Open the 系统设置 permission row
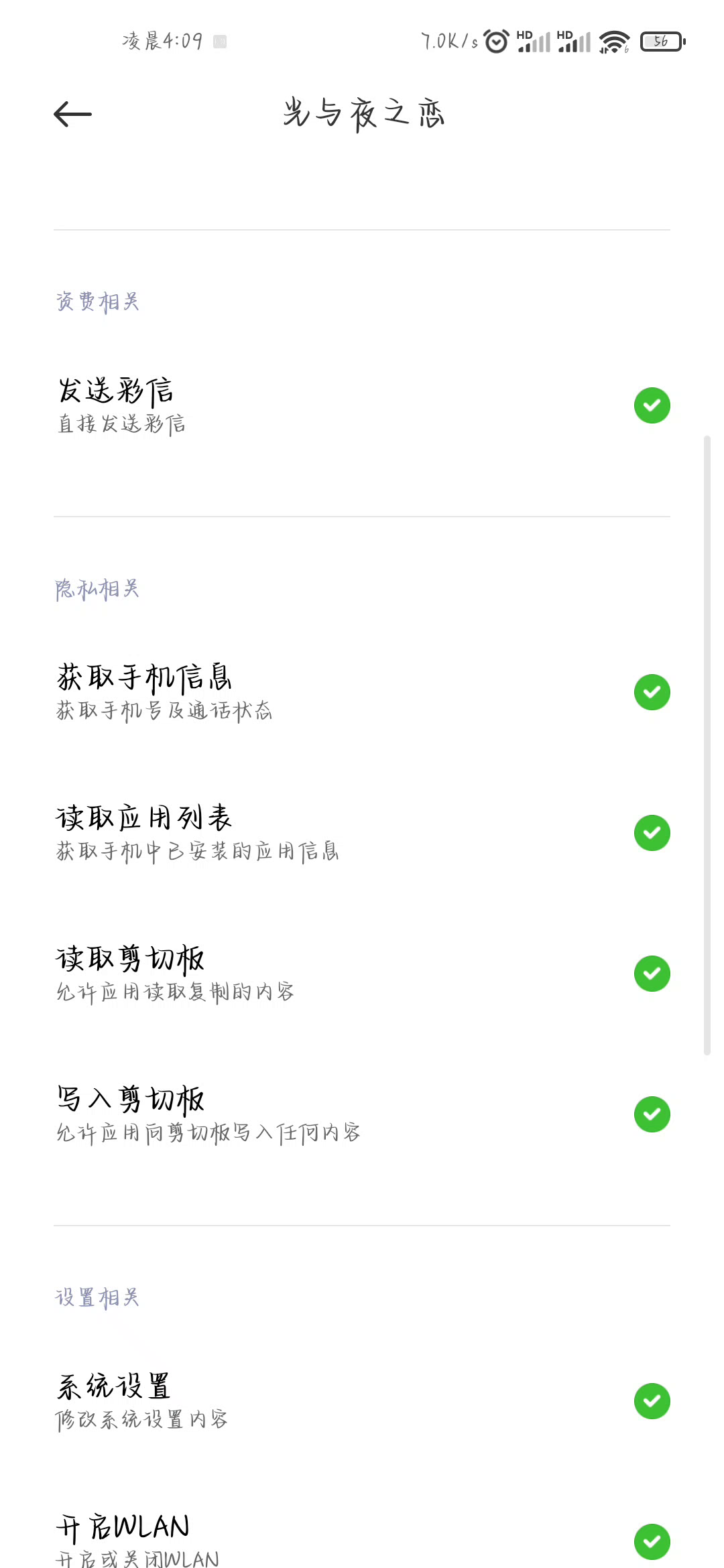The image size is (724, 1568). pos(362,1401)
